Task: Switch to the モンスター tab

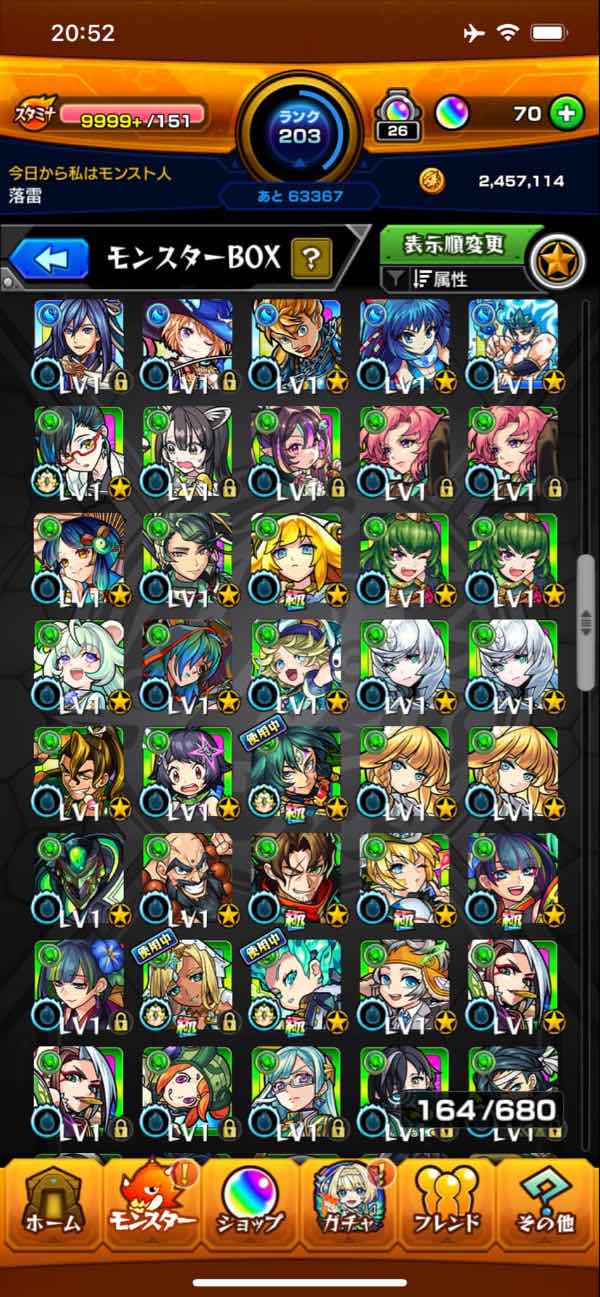Action: coord(152,1206)
